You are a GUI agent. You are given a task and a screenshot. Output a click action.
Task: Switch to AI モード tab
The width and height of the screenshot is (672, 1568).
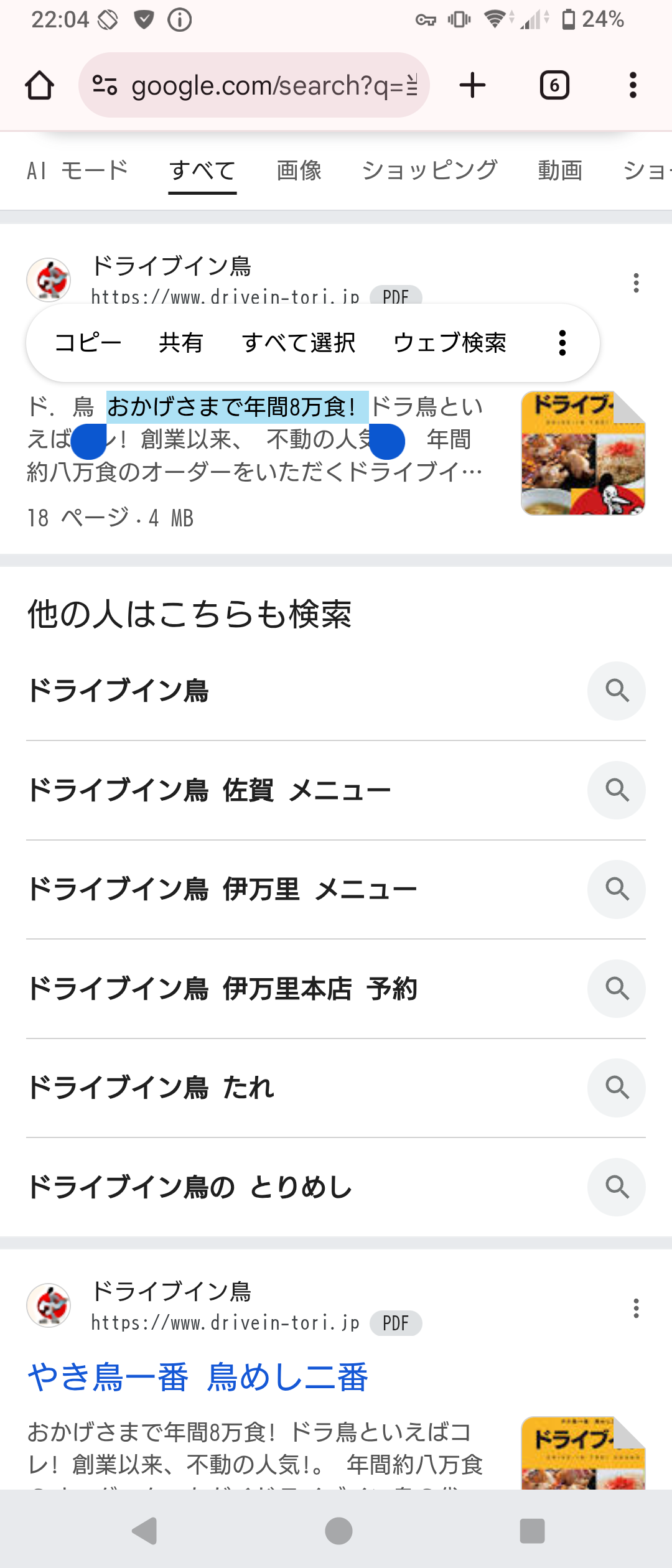pyautogui.click(x=78, y=170)
